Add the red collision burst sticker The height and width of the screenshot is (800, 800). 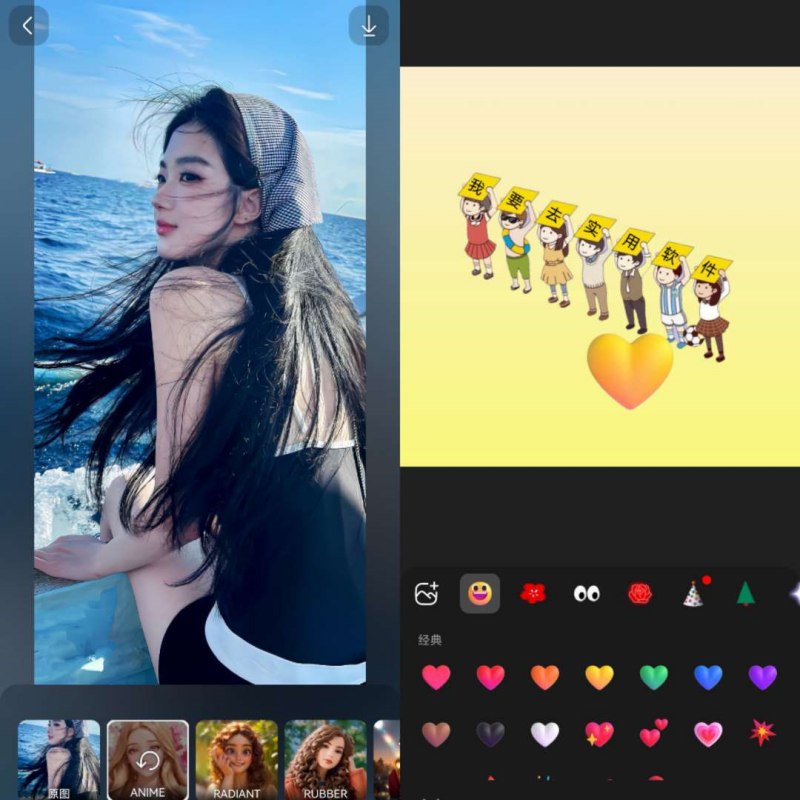[762, 733]
